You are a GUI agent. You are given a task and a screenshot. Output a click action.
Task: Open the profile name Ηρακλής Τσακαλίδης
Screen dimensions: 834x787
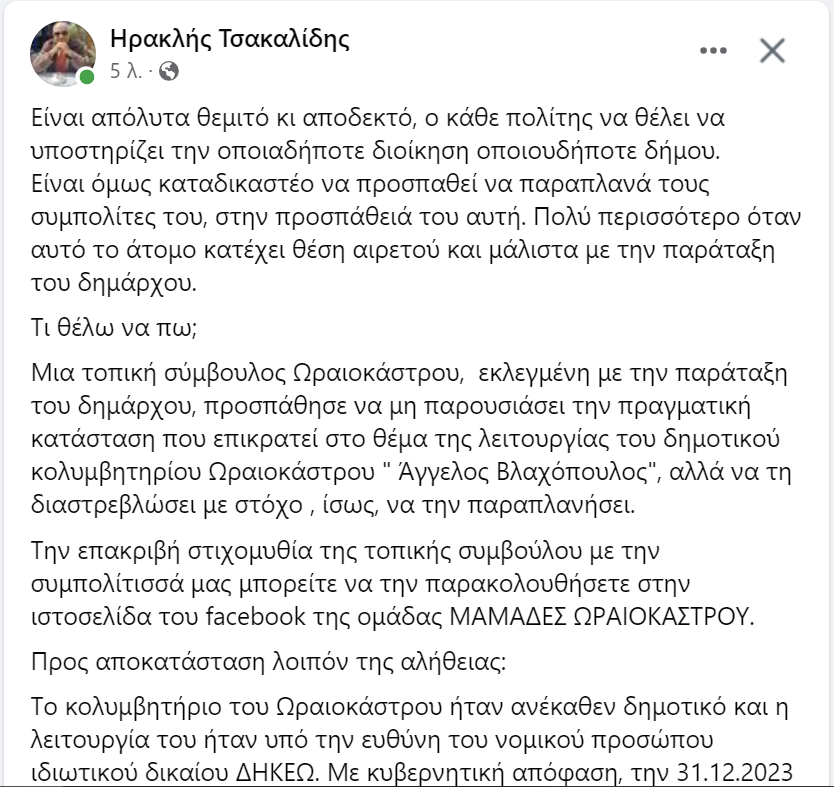229,39
